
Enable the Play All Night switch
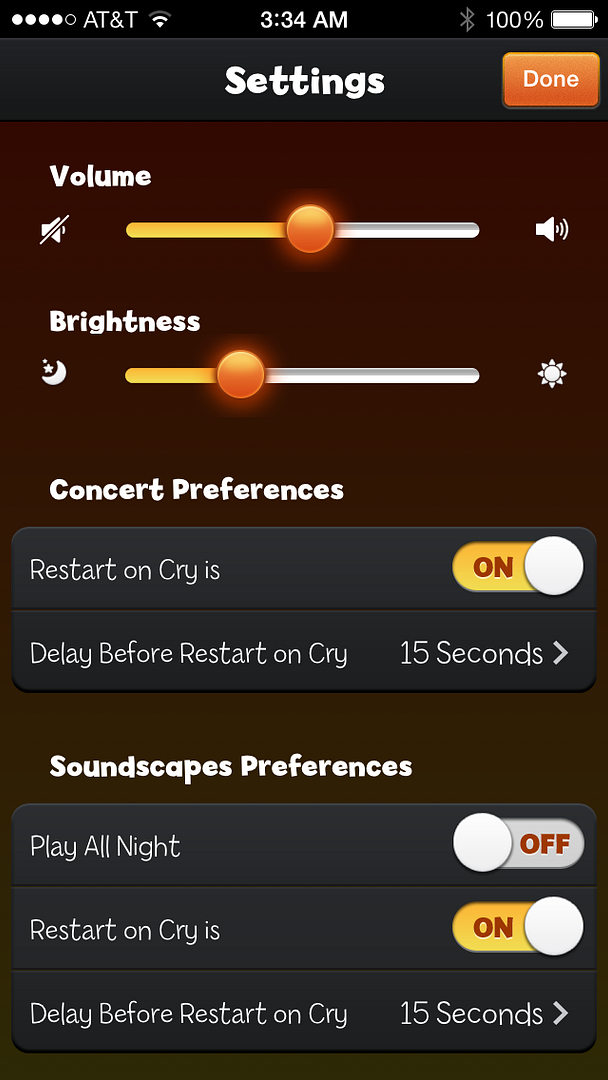pyautogui.click(x=518, y=843)
